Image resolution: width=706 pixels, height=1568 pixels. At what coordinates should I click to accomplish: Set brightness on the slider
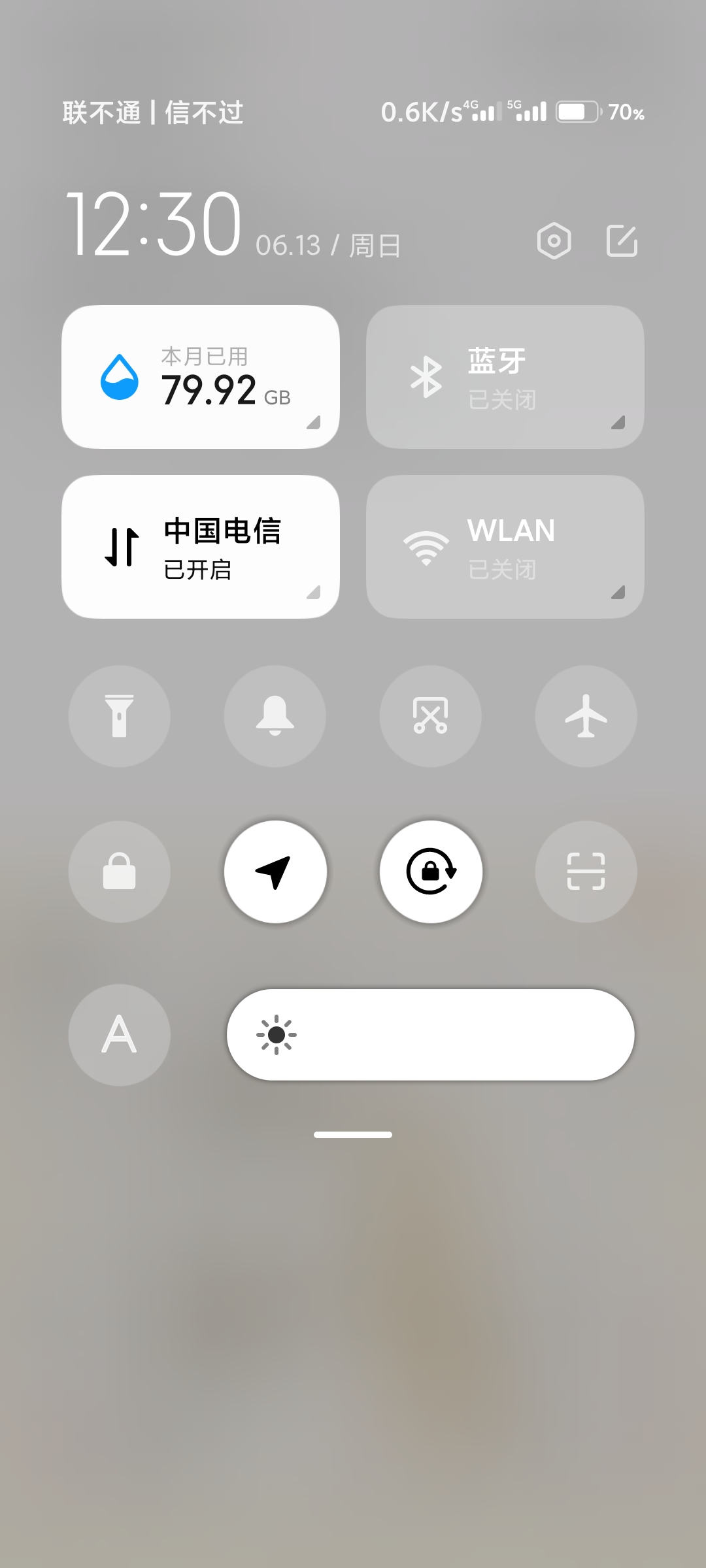(431, 1035)
